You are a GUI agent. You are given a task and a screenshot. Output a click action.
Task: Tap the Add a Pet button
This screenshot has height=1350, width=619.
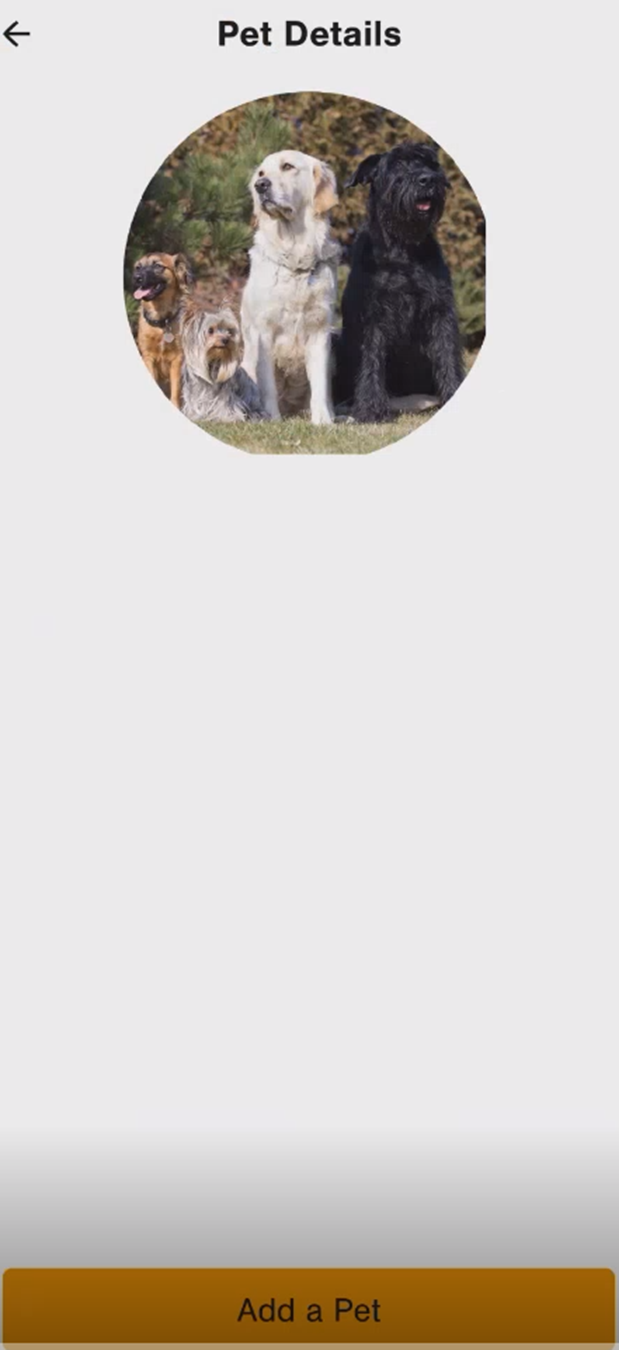tap(309, 1309)
